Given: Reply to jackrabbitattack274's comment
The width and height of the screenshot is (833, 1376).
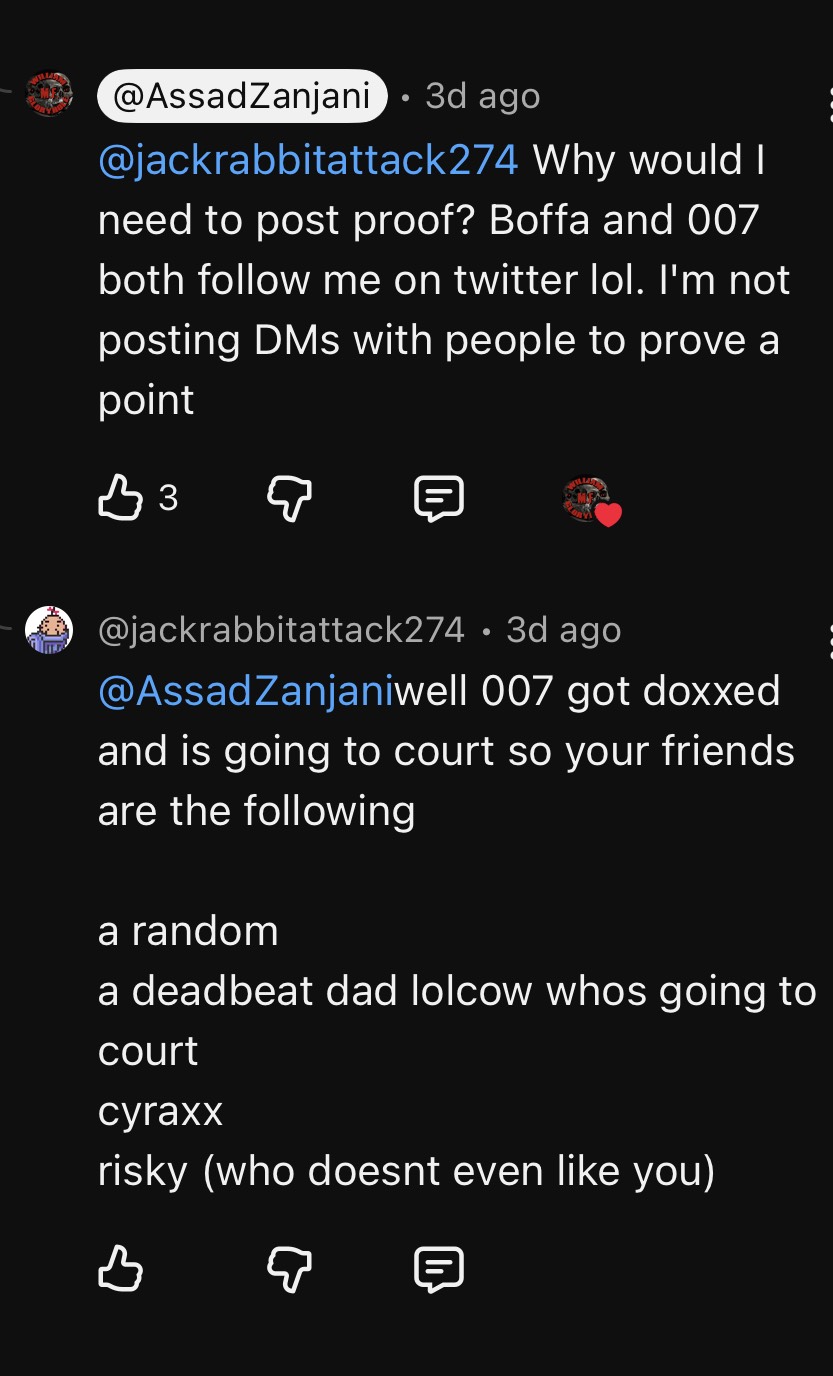Looking at the screenshot, I should pyautogui.click(x=439, y=1270).
